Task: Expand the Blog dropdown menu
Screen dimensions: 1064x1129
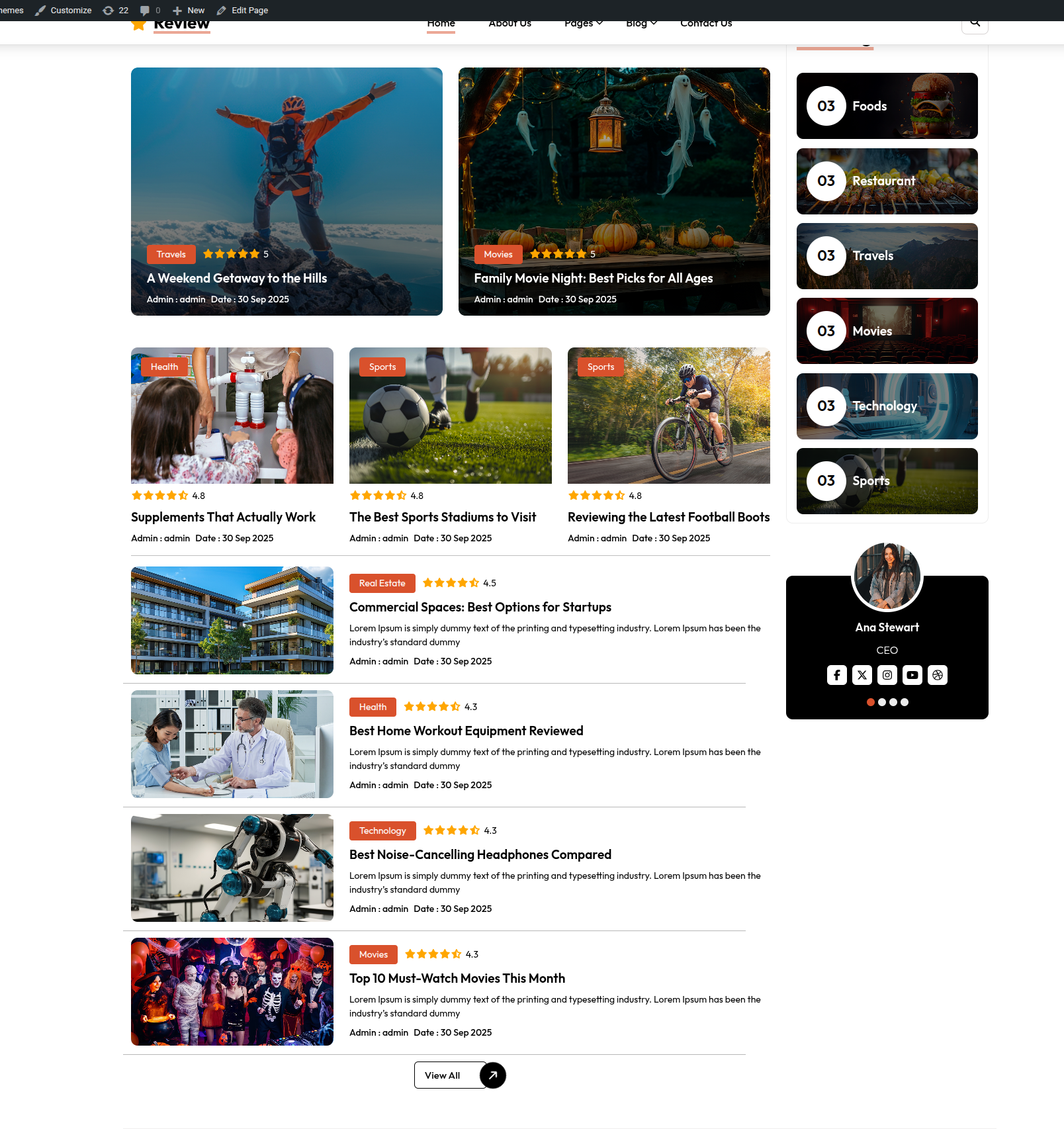Action: click(641, 24)
